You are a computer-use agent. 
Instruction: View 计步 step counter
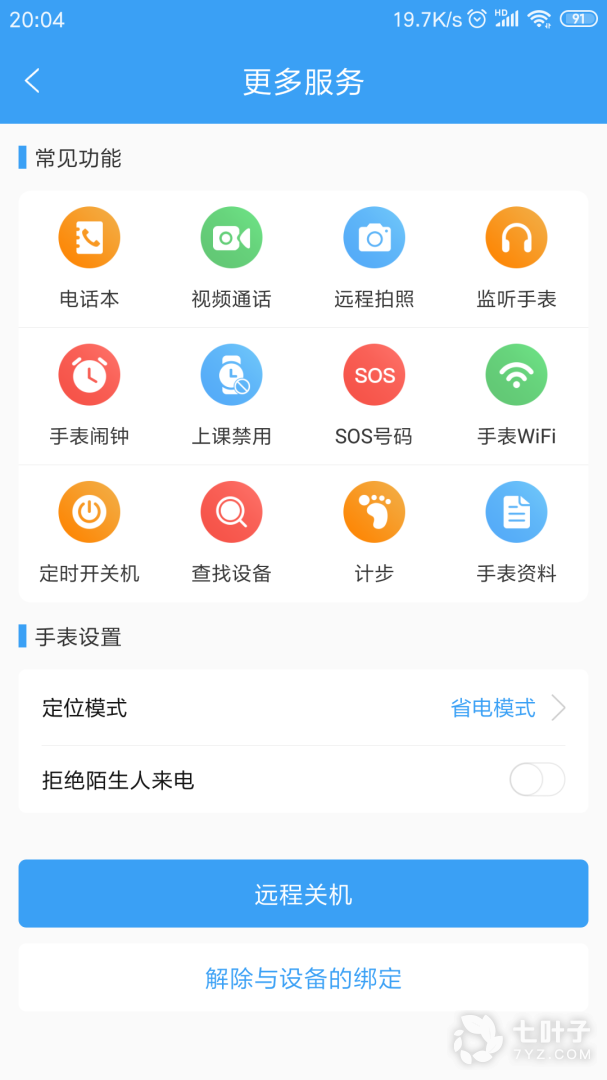coord(374,531)
